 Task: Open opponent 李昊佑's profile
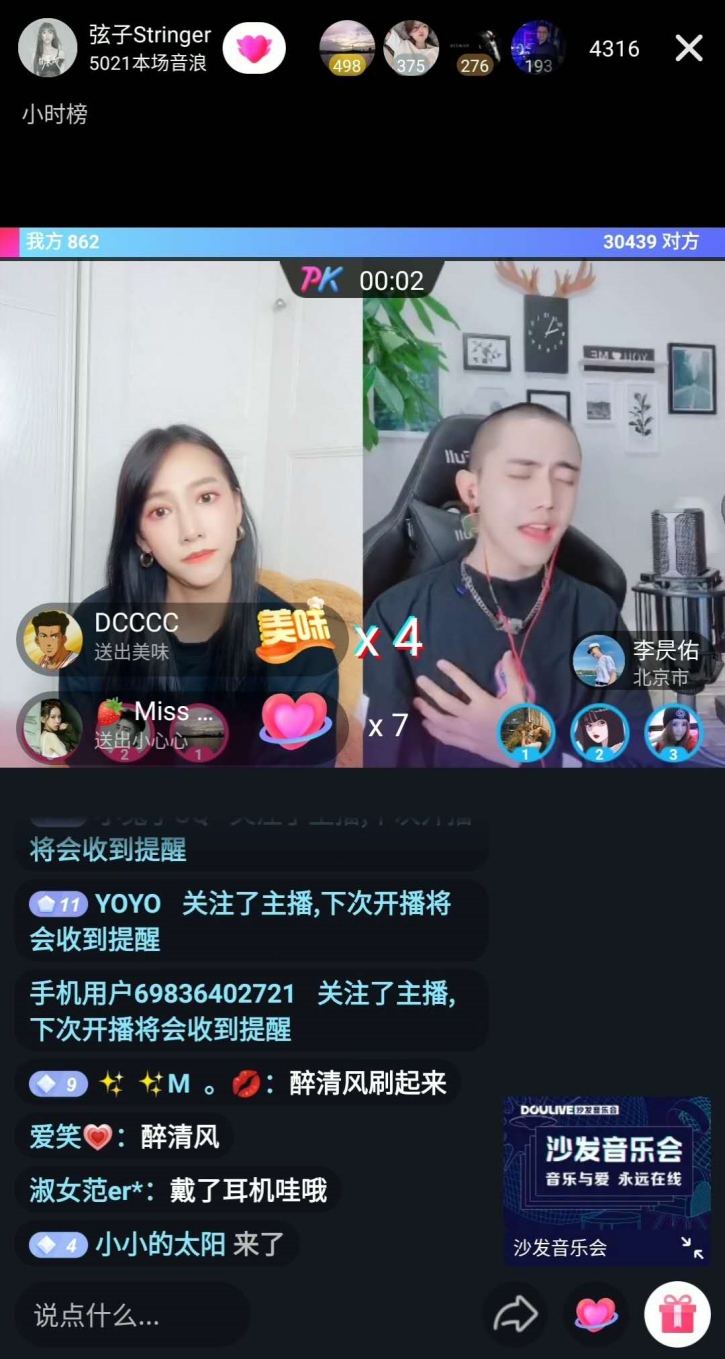(x=599, y=660)
